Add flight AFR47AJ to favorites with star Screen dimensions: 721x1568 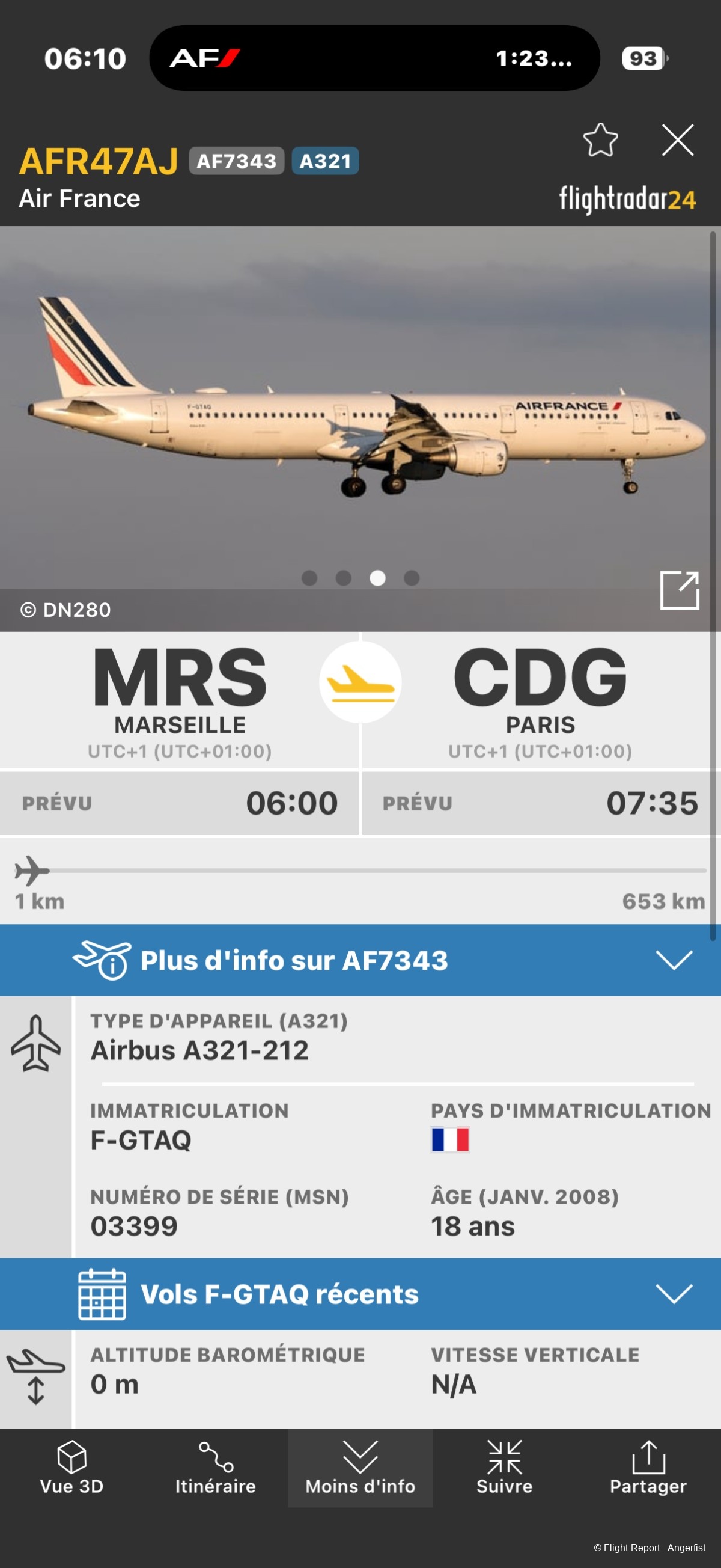click(600, 141)
